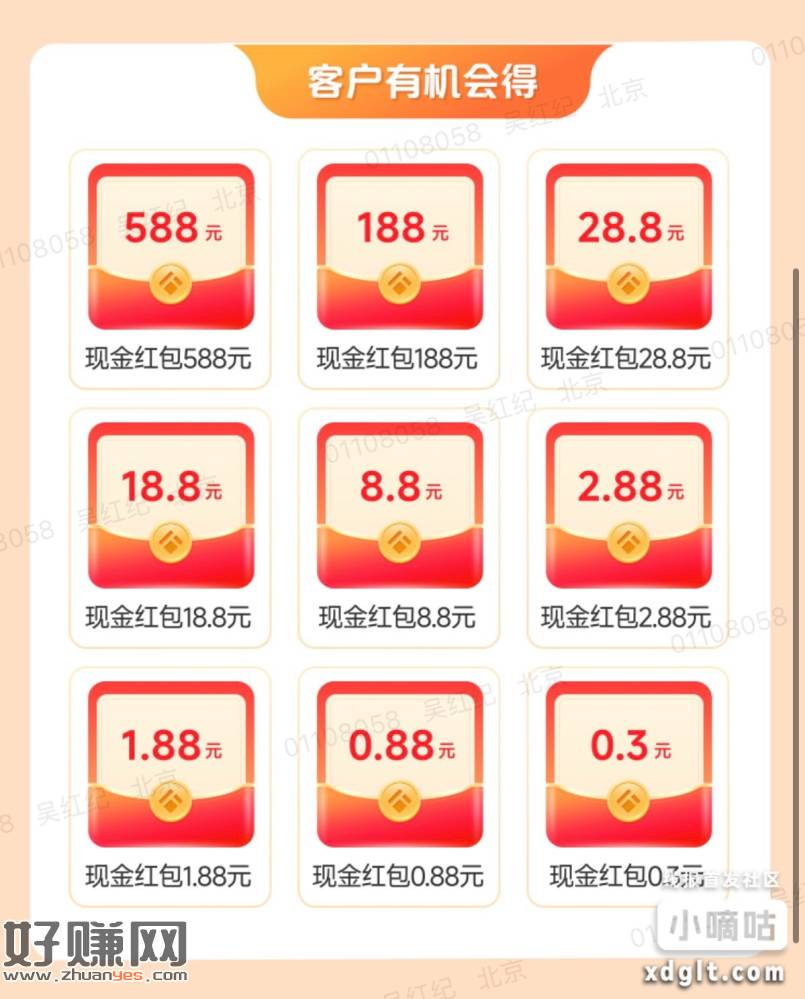Tap the gold coin on the 588元 red envelope
Viewport: 805px width, 999px height.
pos(170,283)
